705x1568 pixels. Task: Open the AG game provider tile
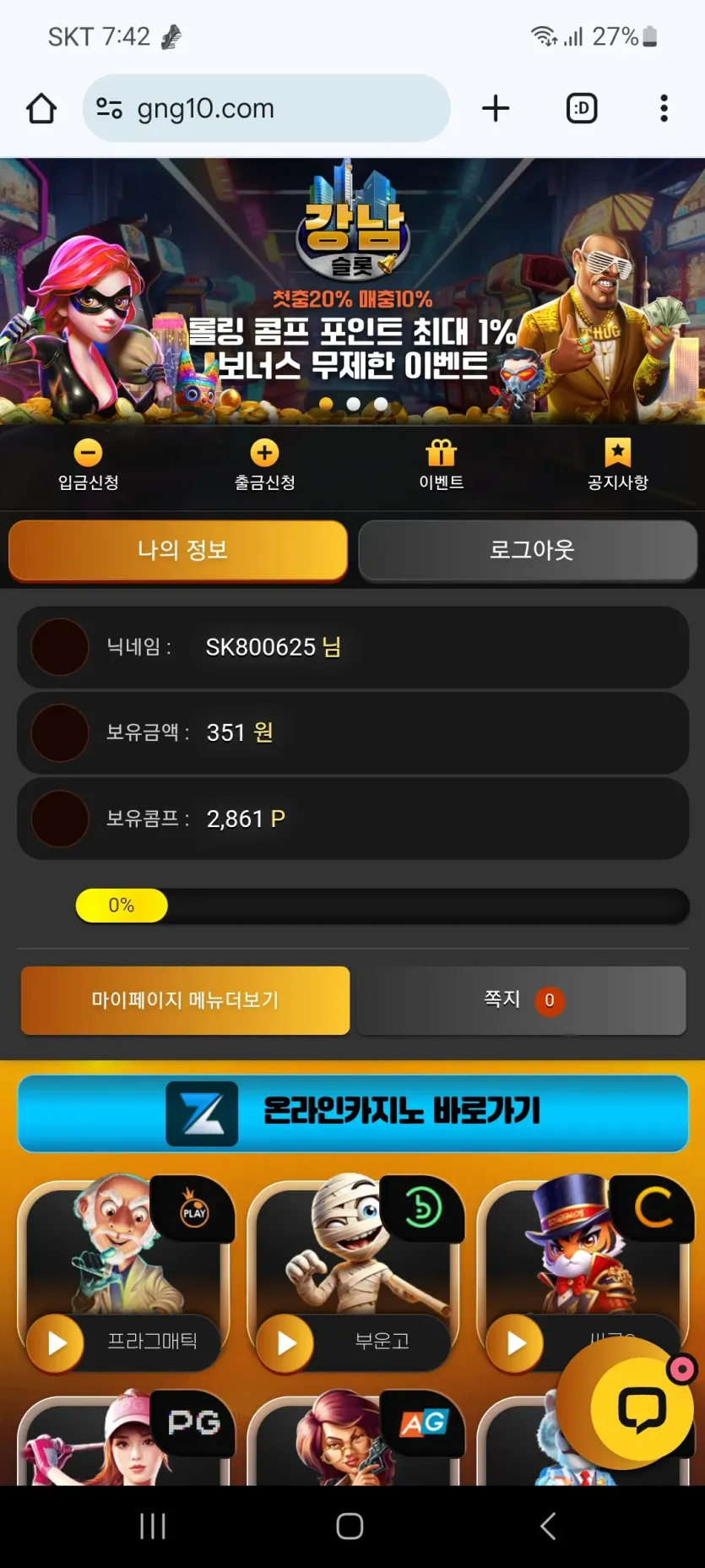point(353,1441)
